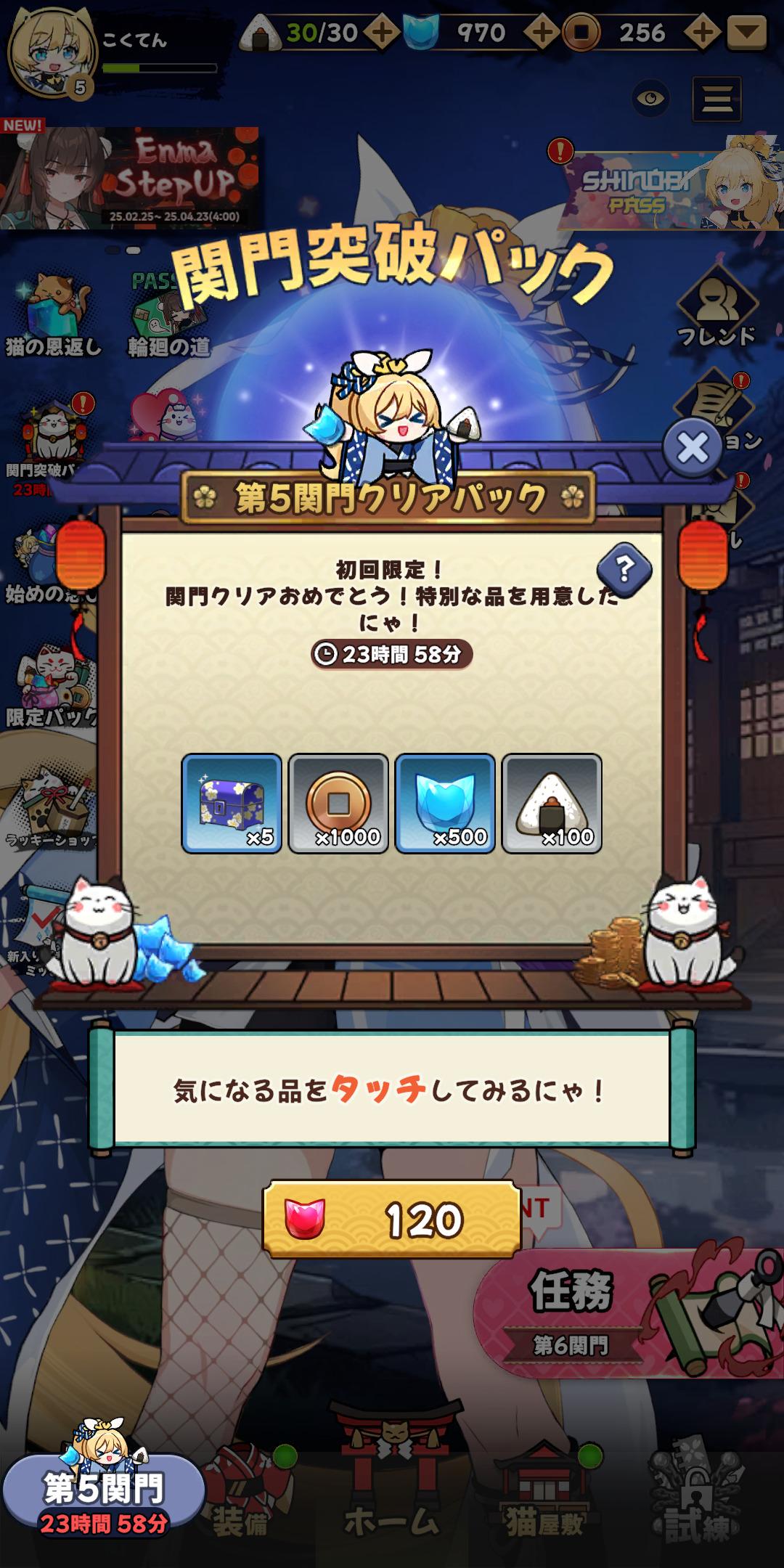784x1568 pixels.
Task: Inspect the coin x1000 item
Action: (338, 804)
